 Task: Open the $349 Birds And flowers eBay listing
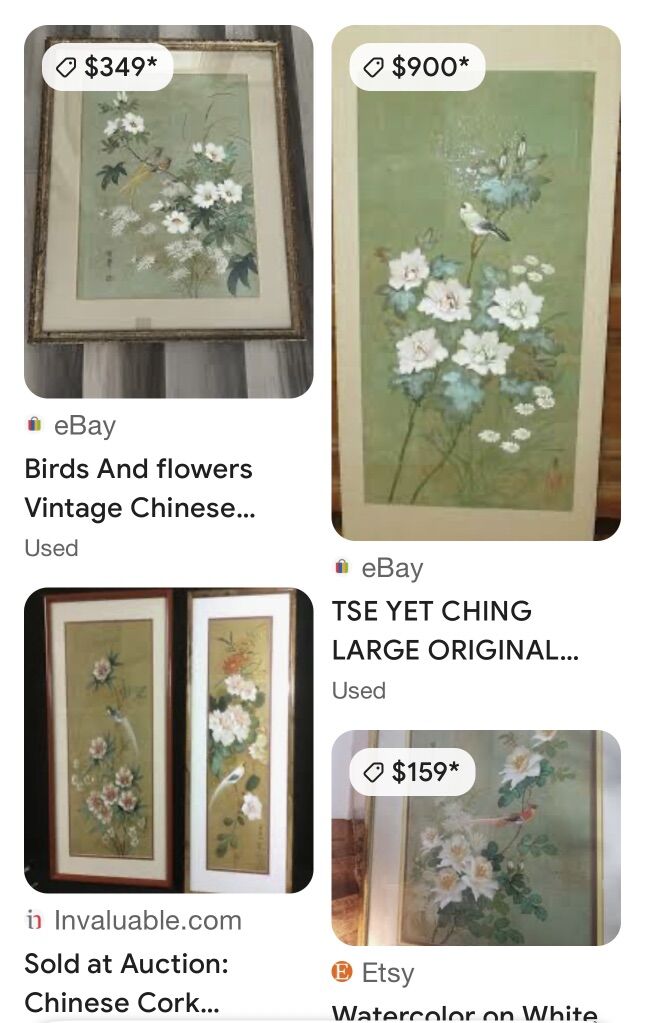[x=168, y=212]
